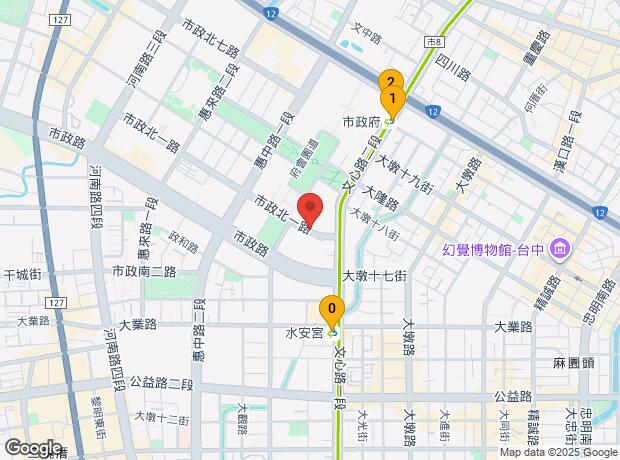
Task: Open the 幻覺博物館-台中 museum place icon
Action: point(562,249)
